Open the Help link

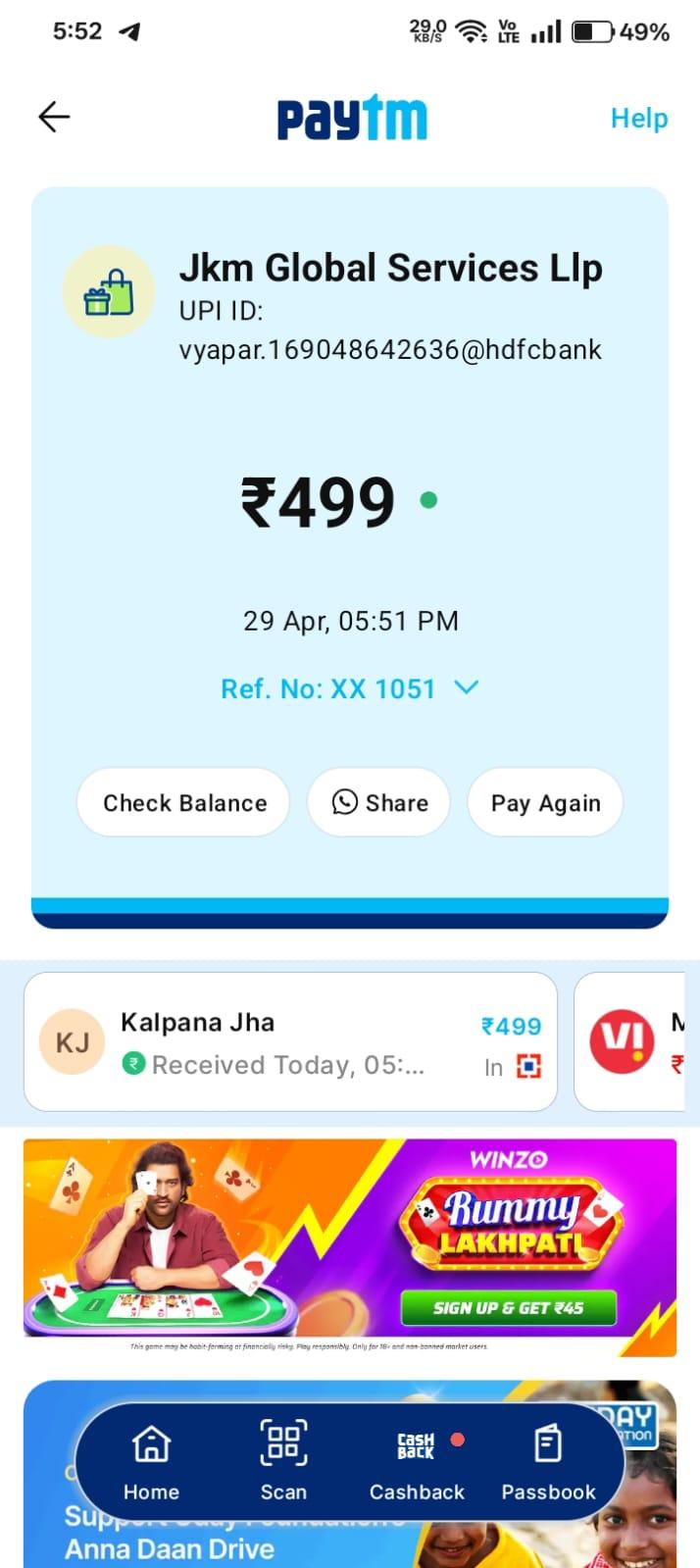[639, 119]
